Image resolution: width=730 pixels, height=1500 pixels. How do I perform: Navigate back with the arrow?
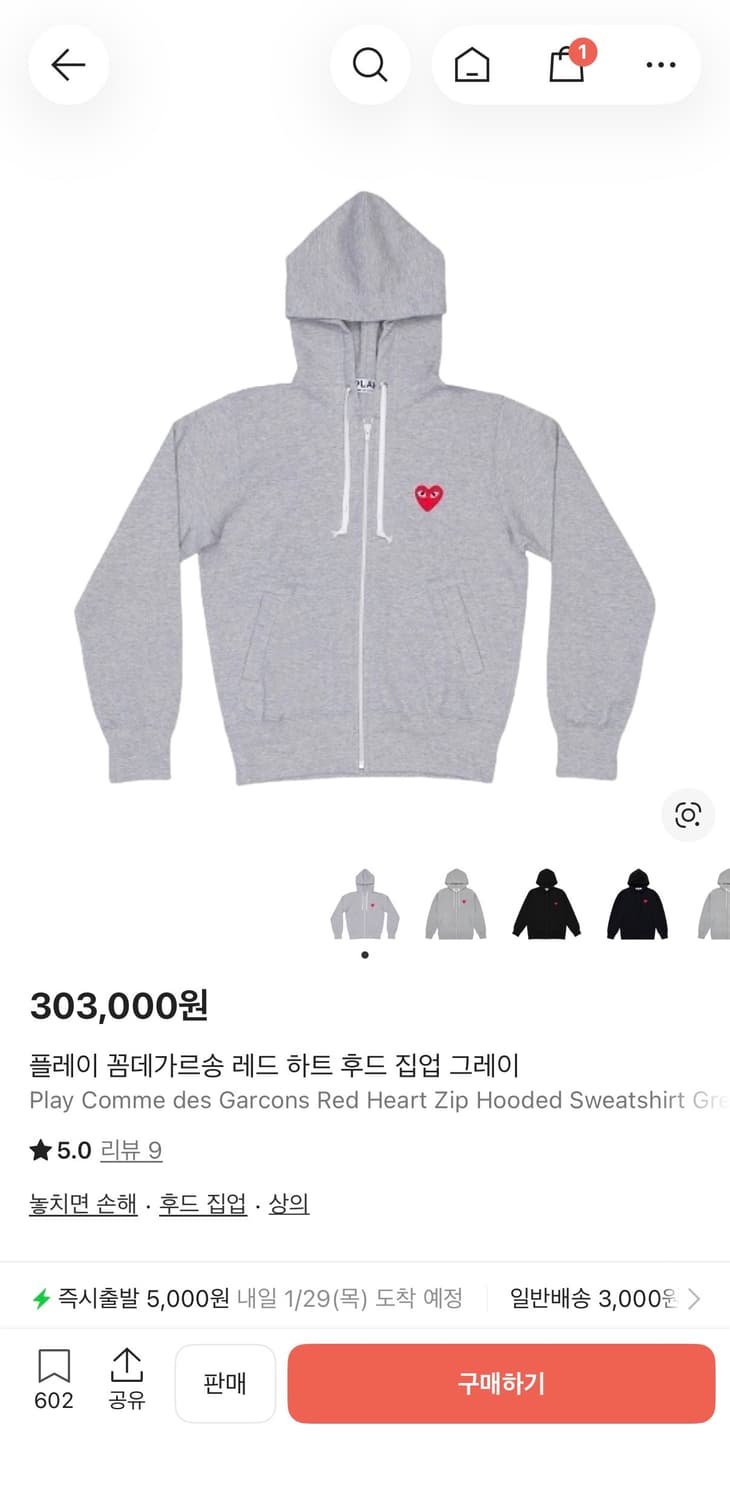click(x=68, y=64)
